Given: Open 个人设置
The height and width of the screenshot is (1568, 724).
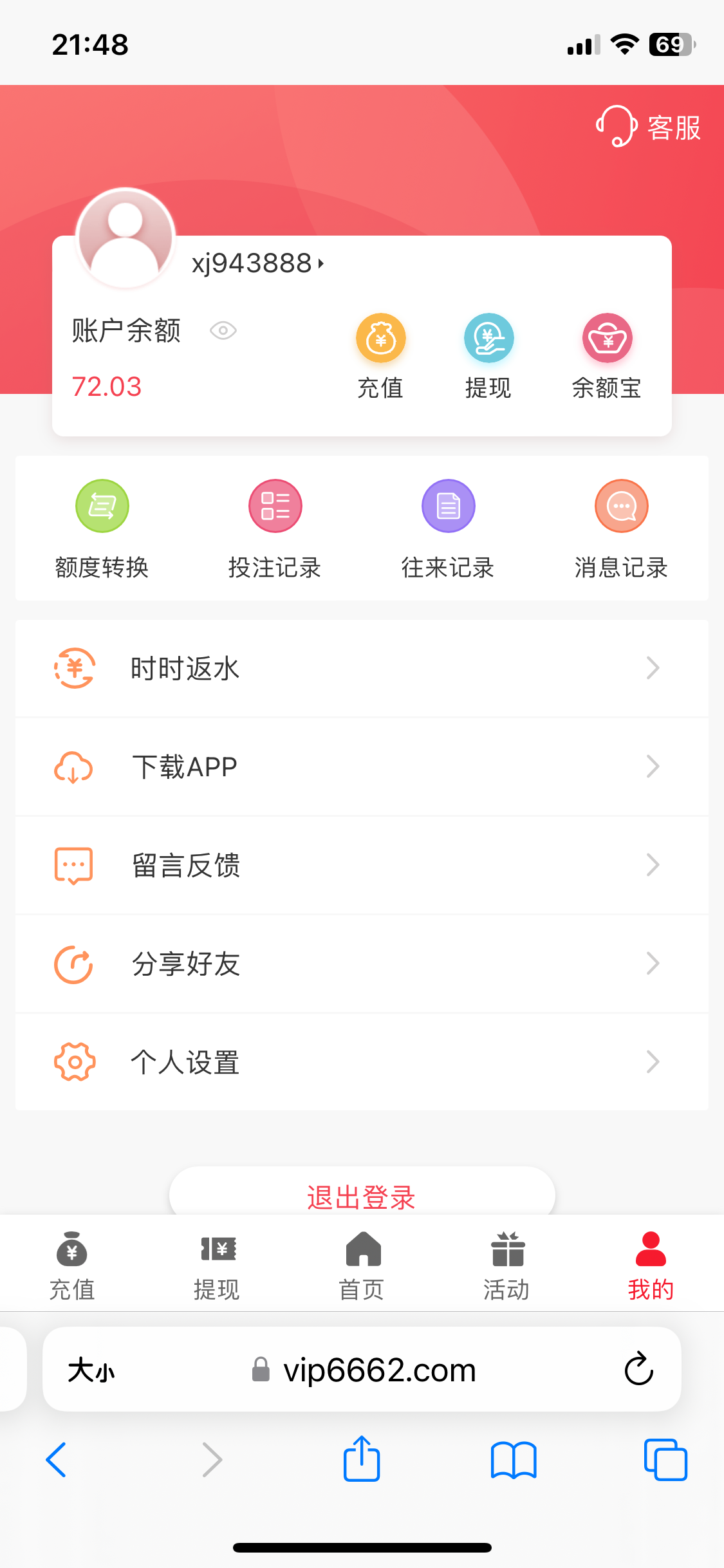Looking at the screenshot, I should pos(362,1062).
